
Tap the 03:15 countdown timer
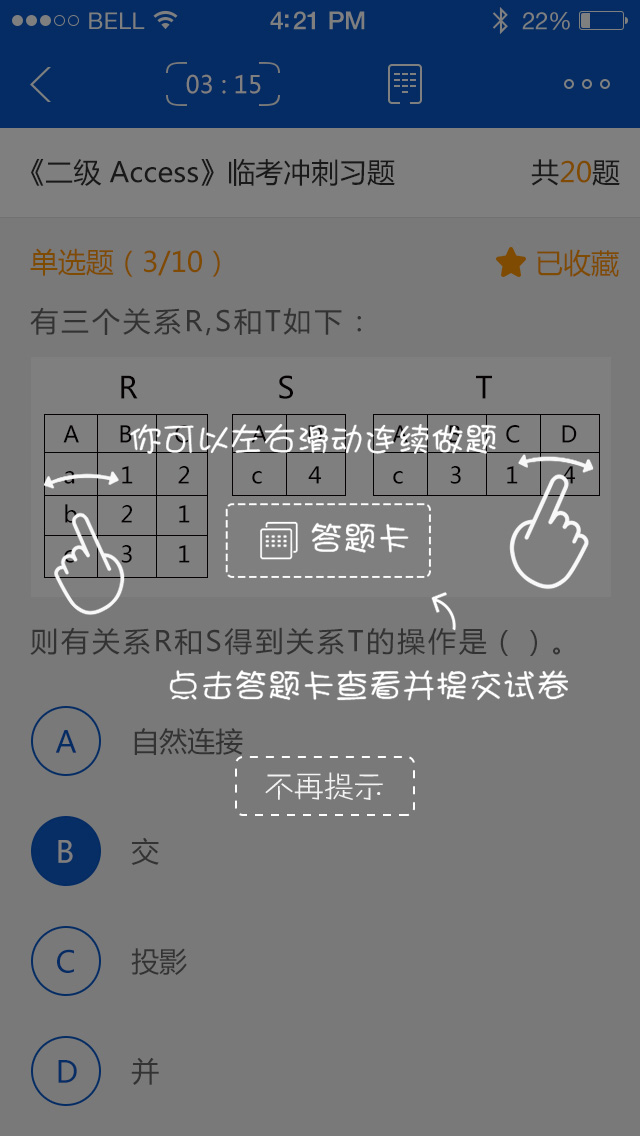[x=223, y=84]
